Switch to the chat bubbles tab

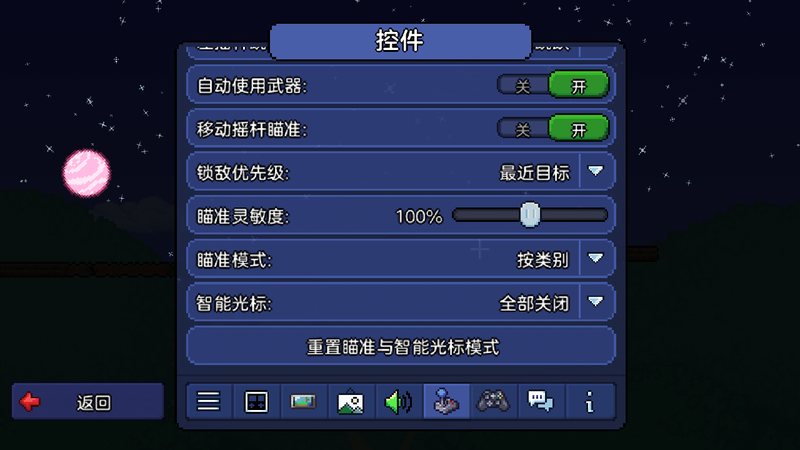coord(540,402)
